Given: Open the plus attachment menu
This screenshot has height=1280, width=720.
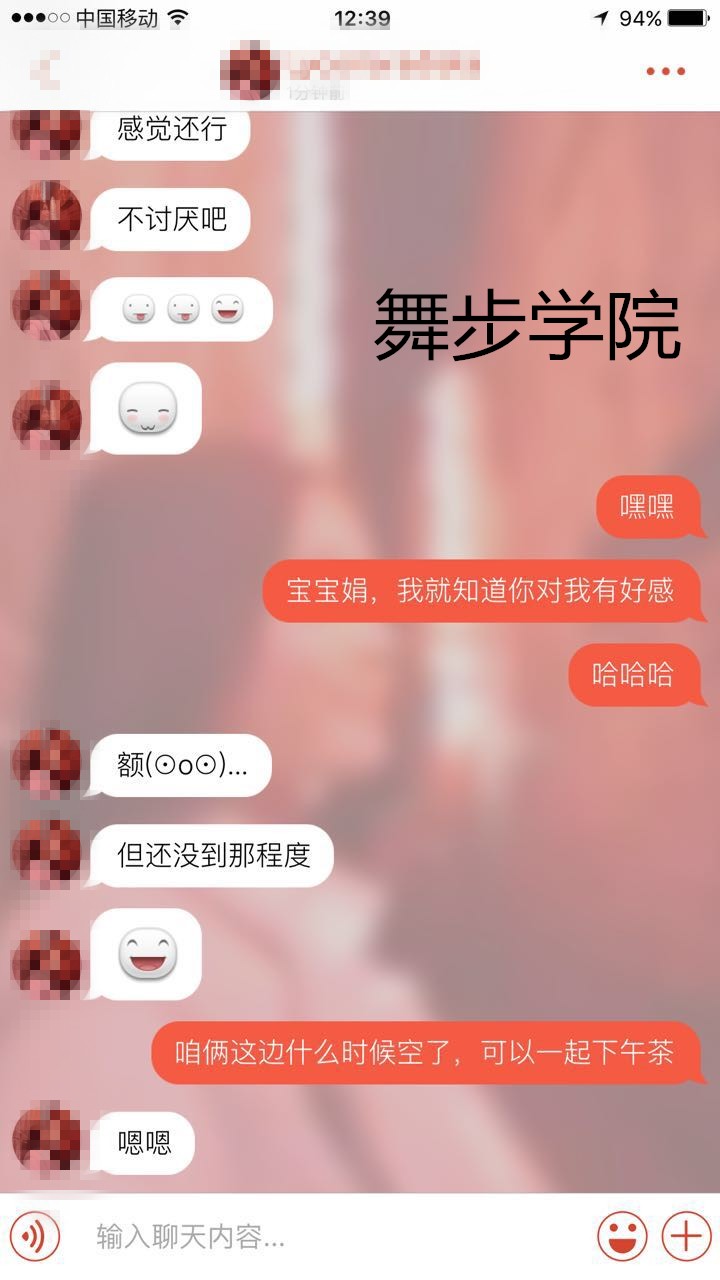Looking at the screenshot, I should click(686, 1238).
